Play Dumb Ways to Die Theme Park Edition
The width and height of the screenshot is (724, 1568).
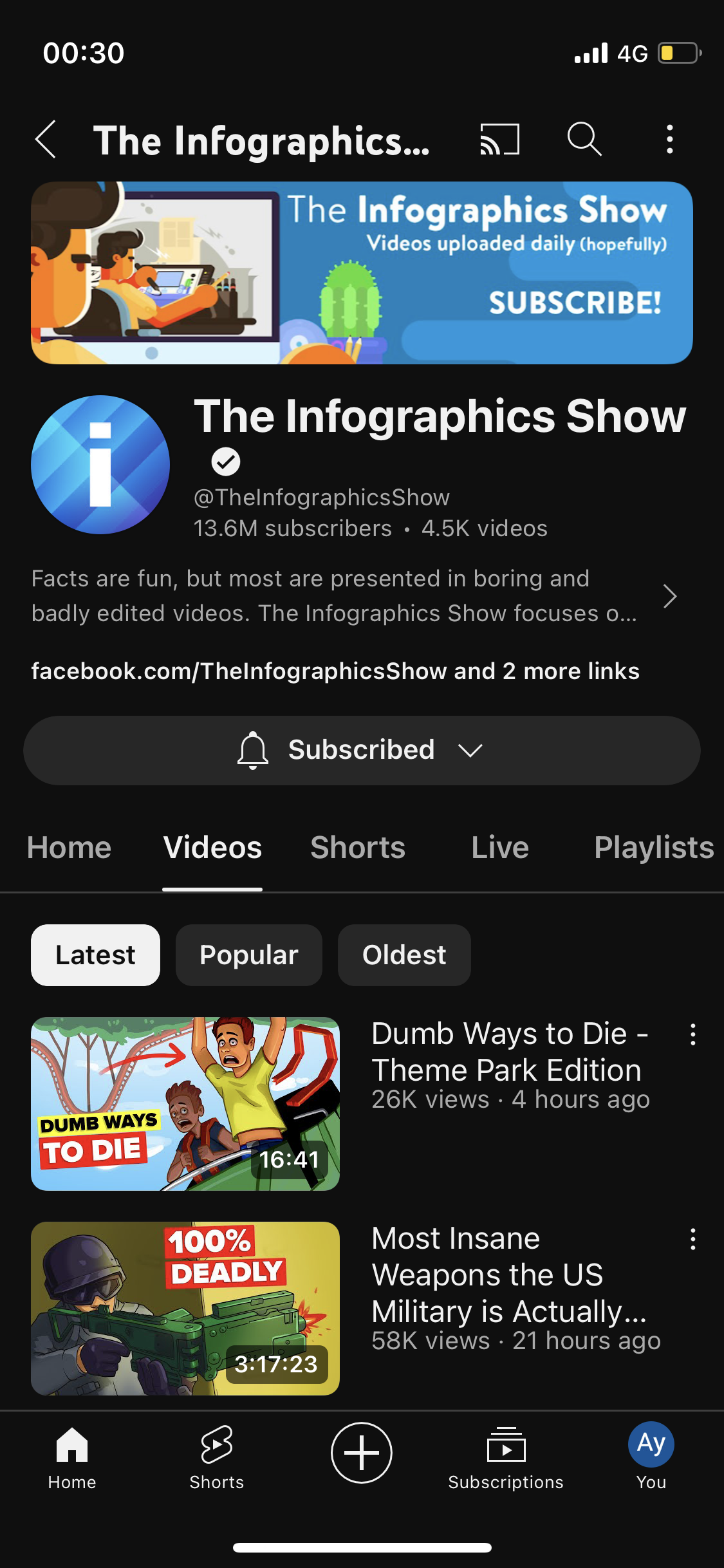(x=185, y=1104)
